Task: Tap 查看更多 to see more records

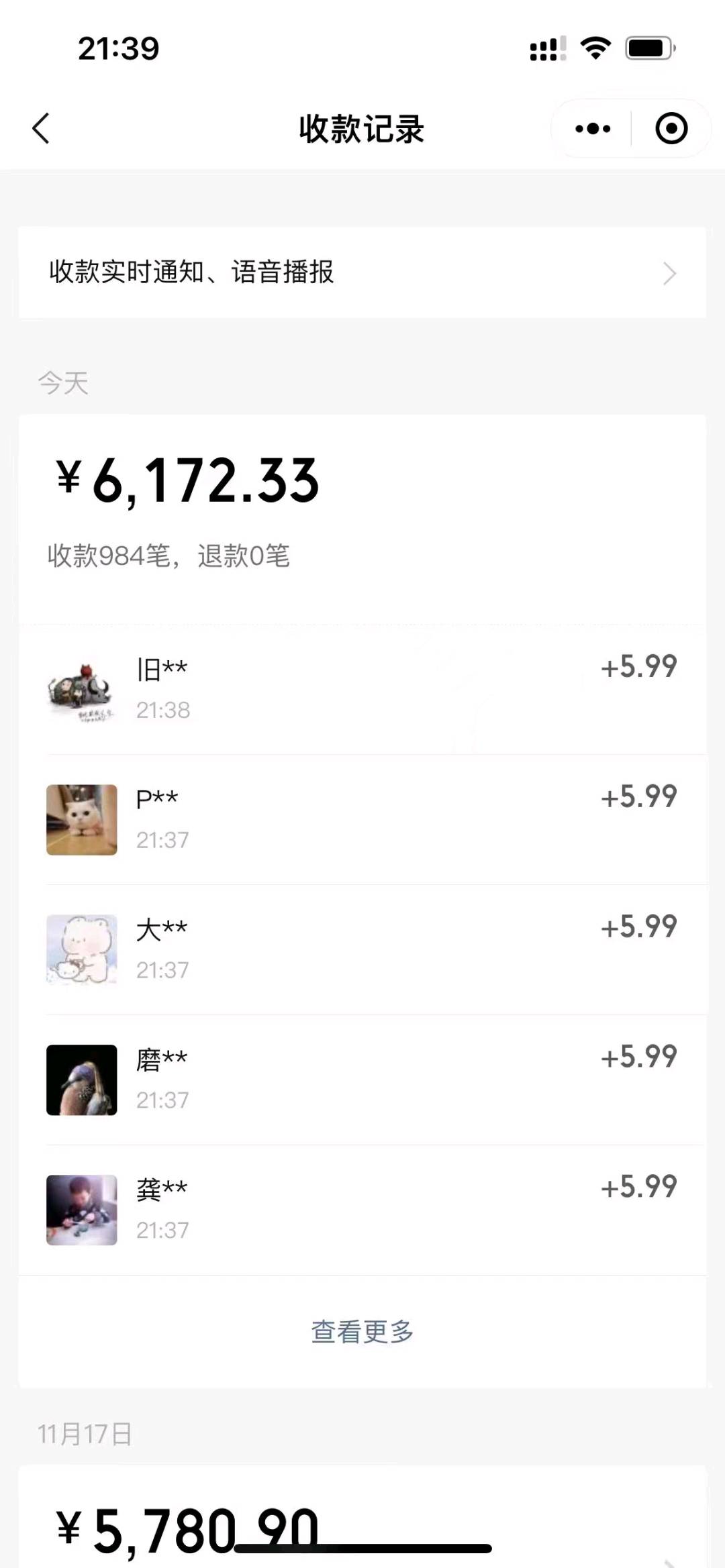Action: pos(362,1332)
